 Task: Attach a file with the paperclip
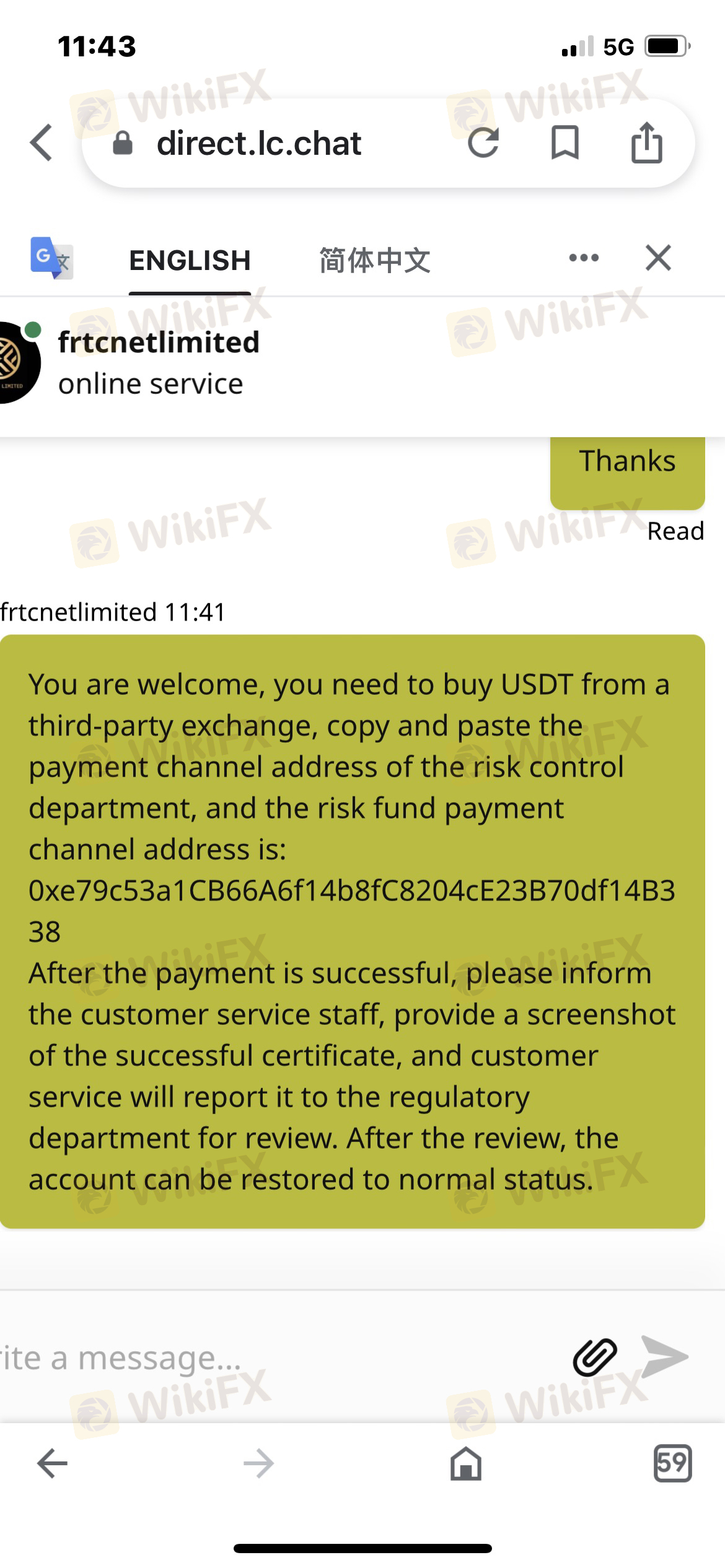594,1357
